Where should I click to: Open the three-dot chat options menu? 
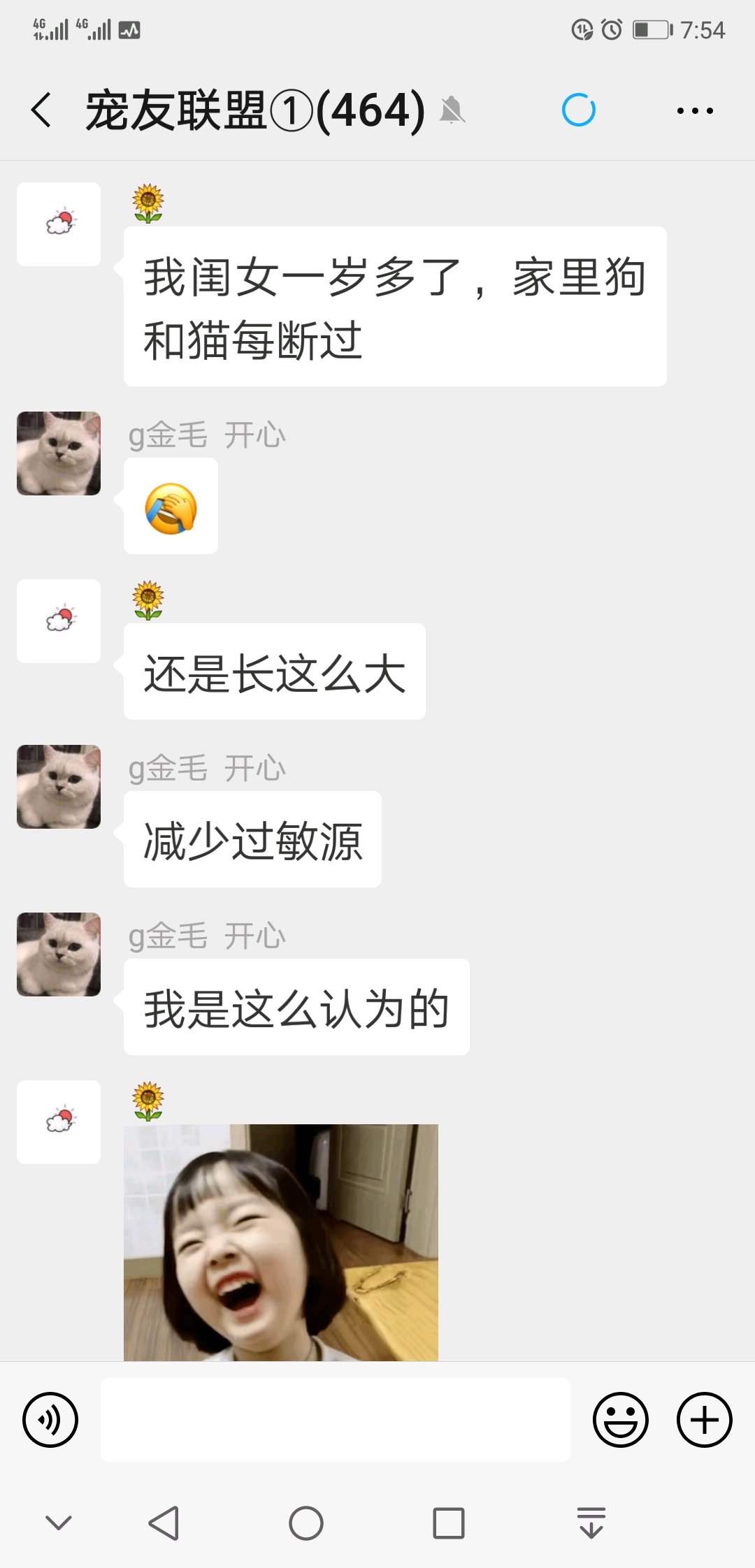(x=695, y=110)
